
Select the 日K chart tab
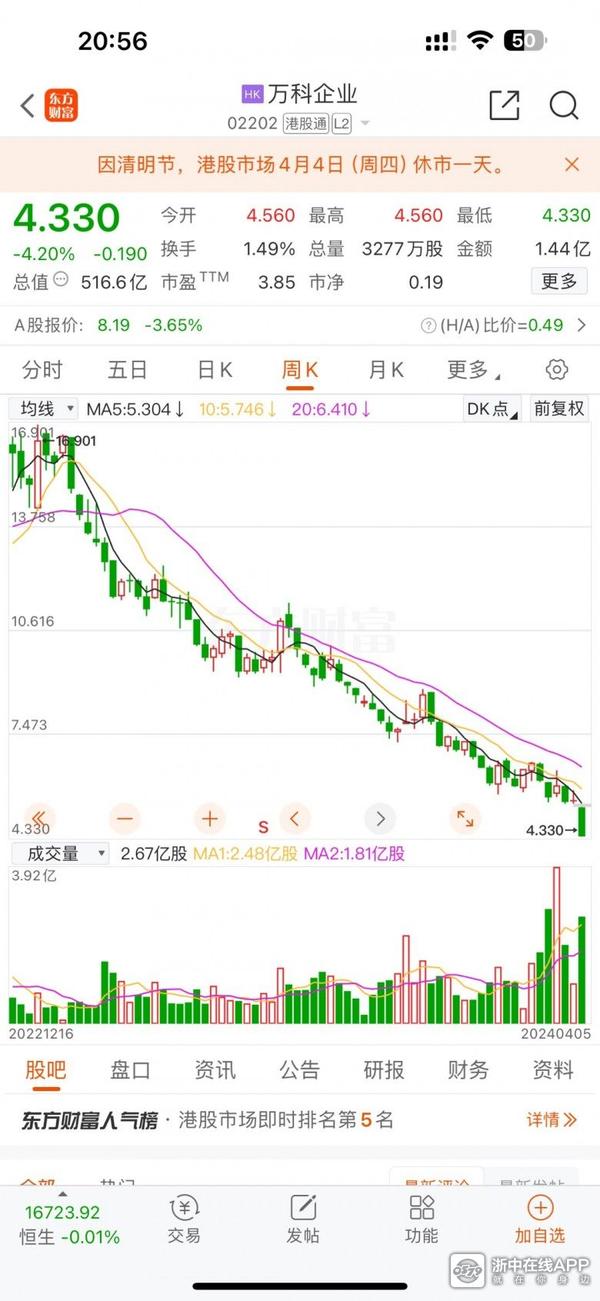click(x=214, y=370)
